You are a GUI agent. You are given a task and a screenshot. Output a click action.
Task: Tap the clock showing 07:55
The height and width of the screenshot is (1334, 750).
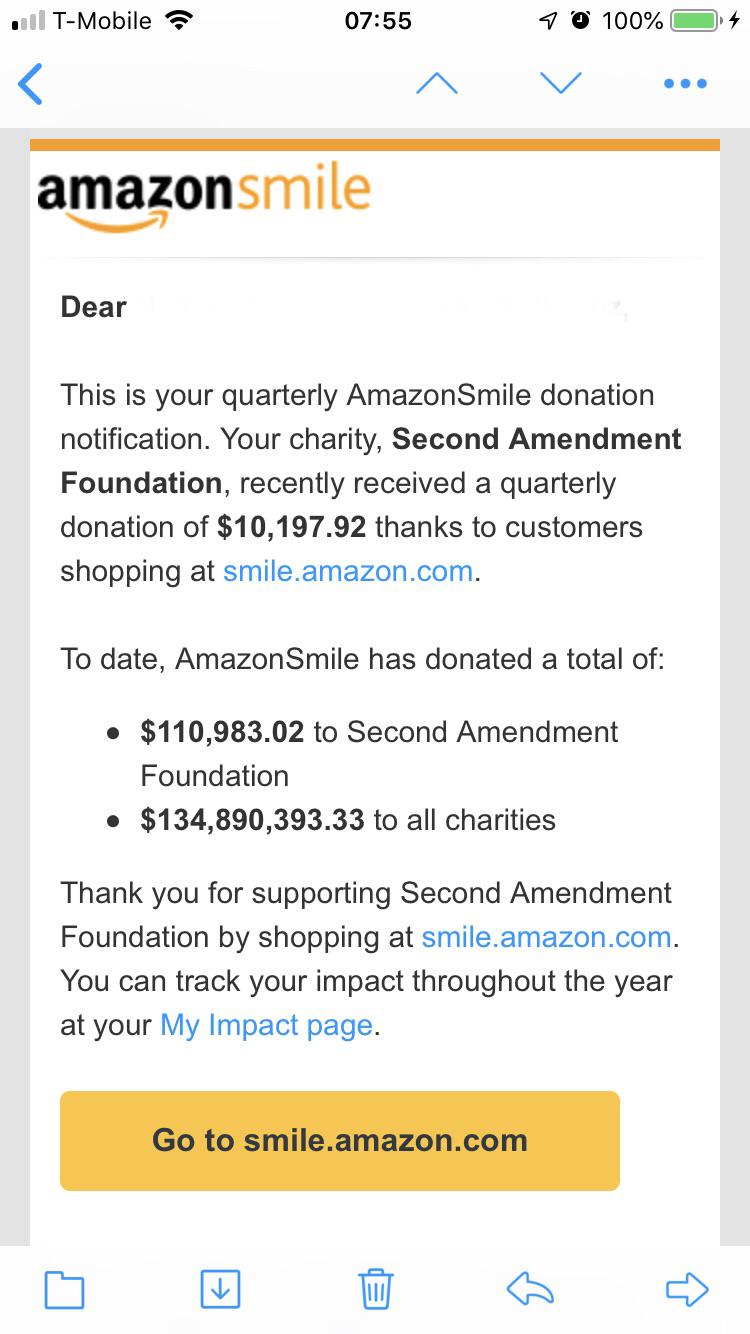tap(379, 19)
